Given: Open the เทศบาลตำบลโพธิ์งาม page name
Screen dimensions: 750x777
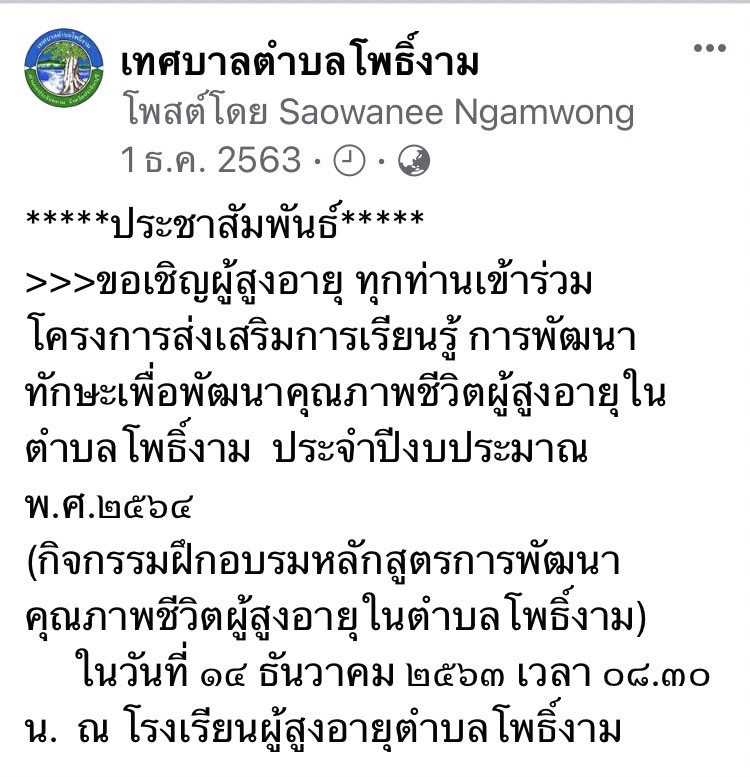Looking at the screenshot, I should pos(300,63).
